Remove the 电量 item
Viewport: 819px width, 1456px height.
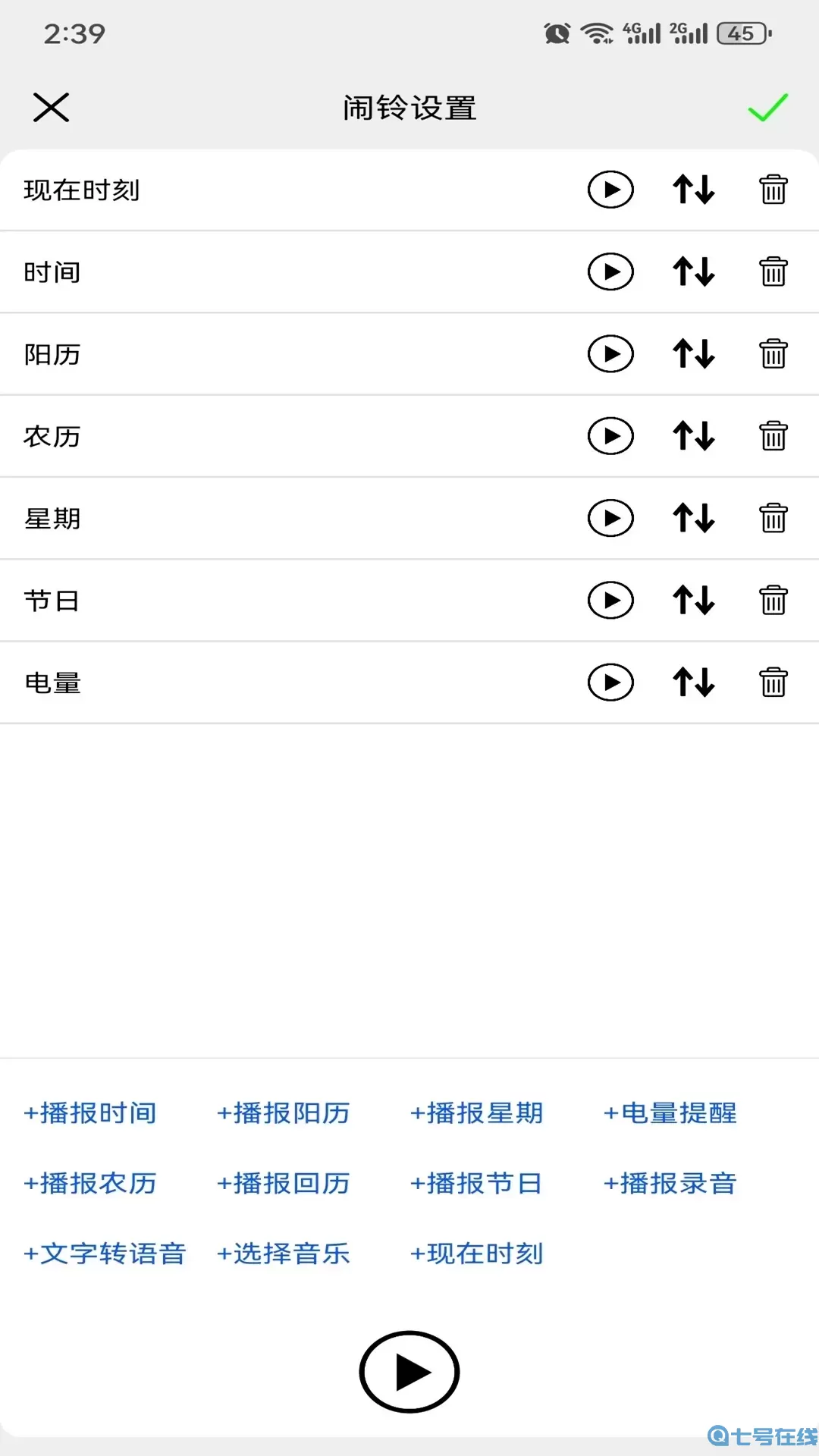click(773, 682)
